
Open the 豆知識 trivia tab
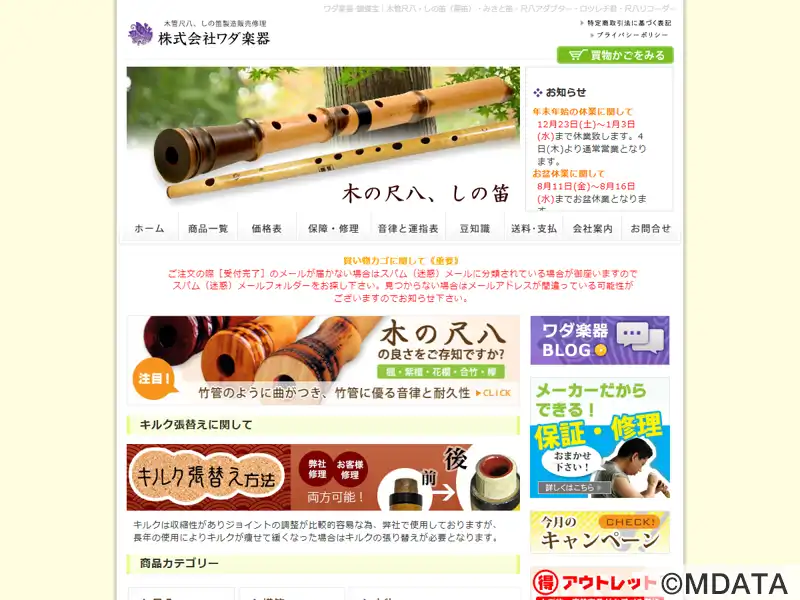(475, 228)
